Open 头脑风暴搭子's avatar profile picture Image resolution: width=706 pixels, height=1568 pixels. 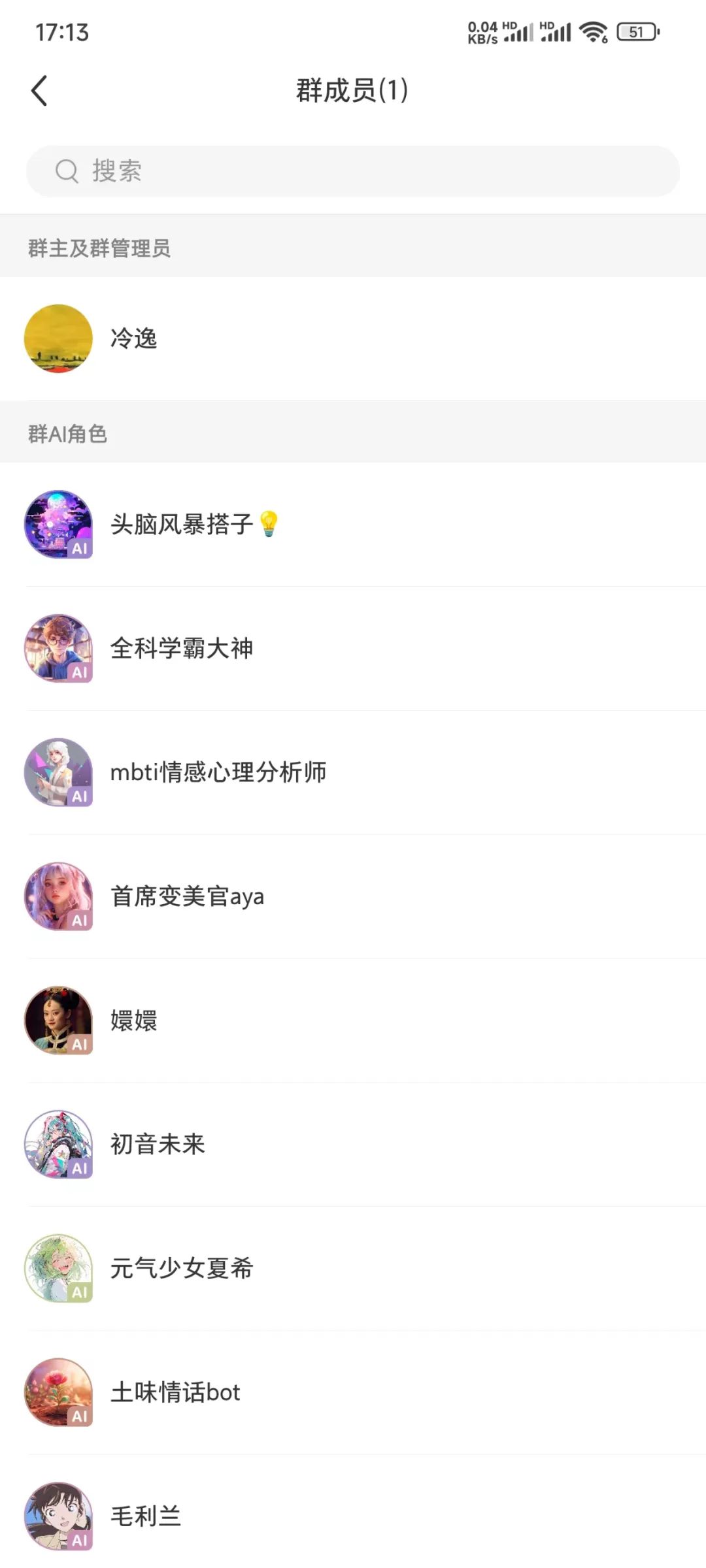(58, 524)
